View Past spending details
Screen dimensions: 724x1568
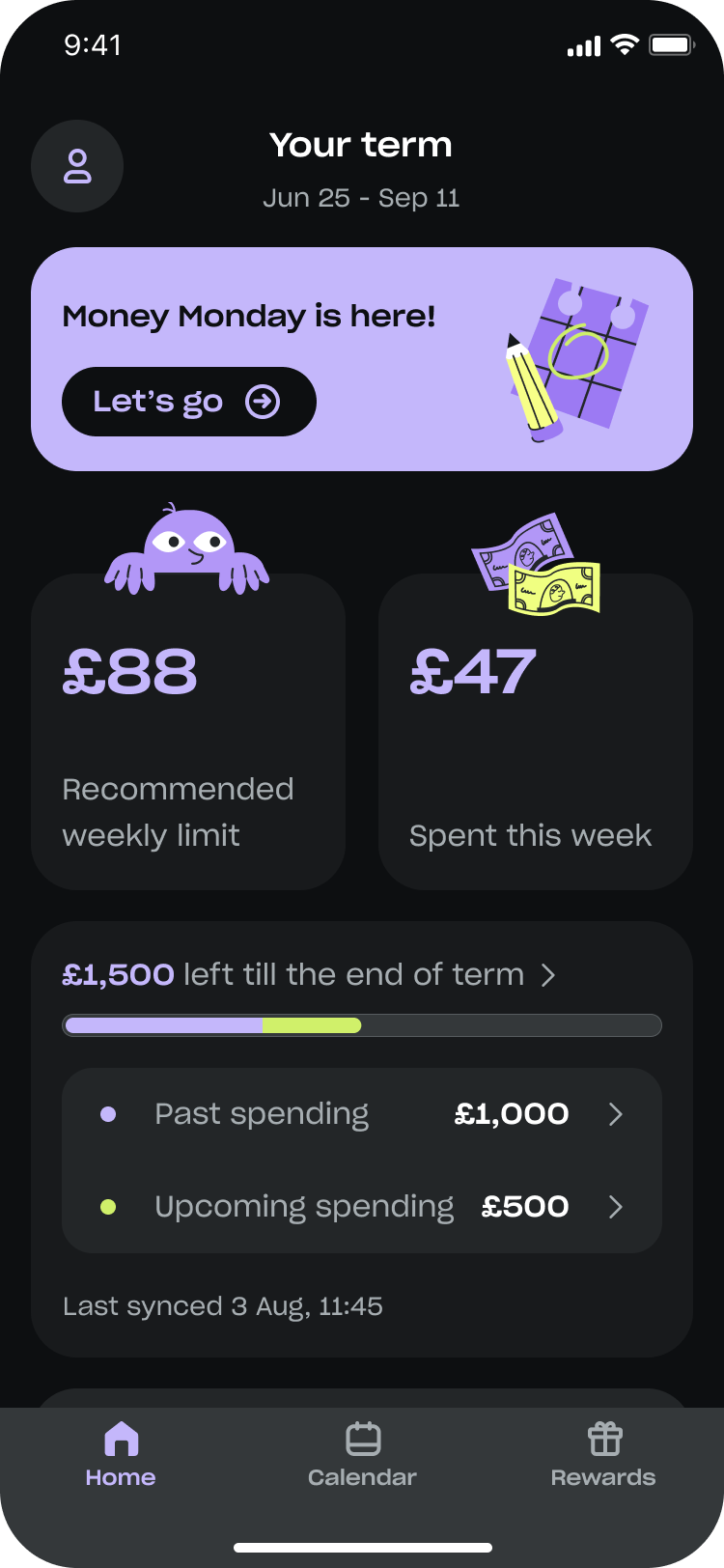(x=361, y=1114)
